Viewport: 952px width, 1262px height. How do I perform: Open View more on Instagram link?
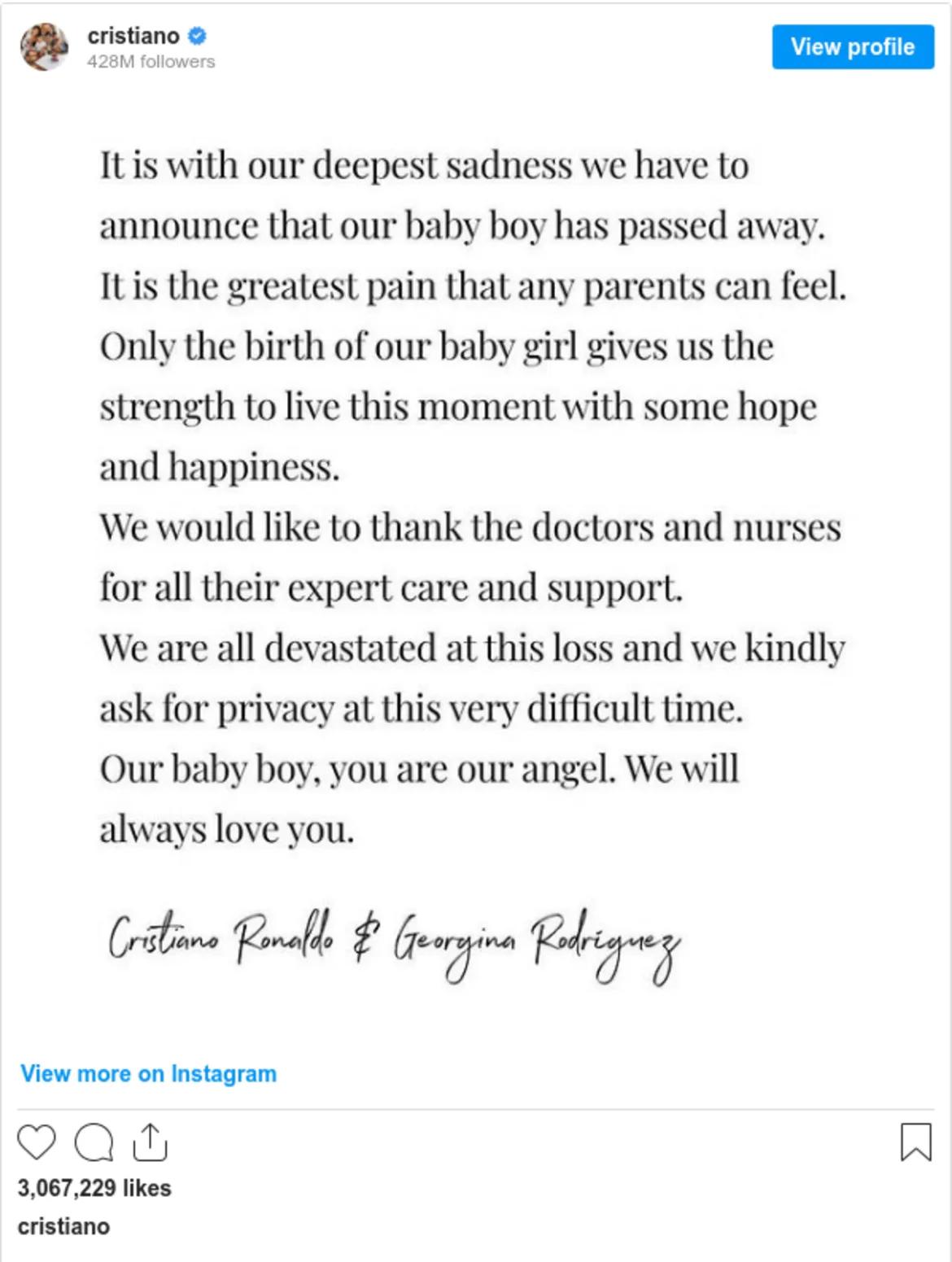[x=148, y=1073]
